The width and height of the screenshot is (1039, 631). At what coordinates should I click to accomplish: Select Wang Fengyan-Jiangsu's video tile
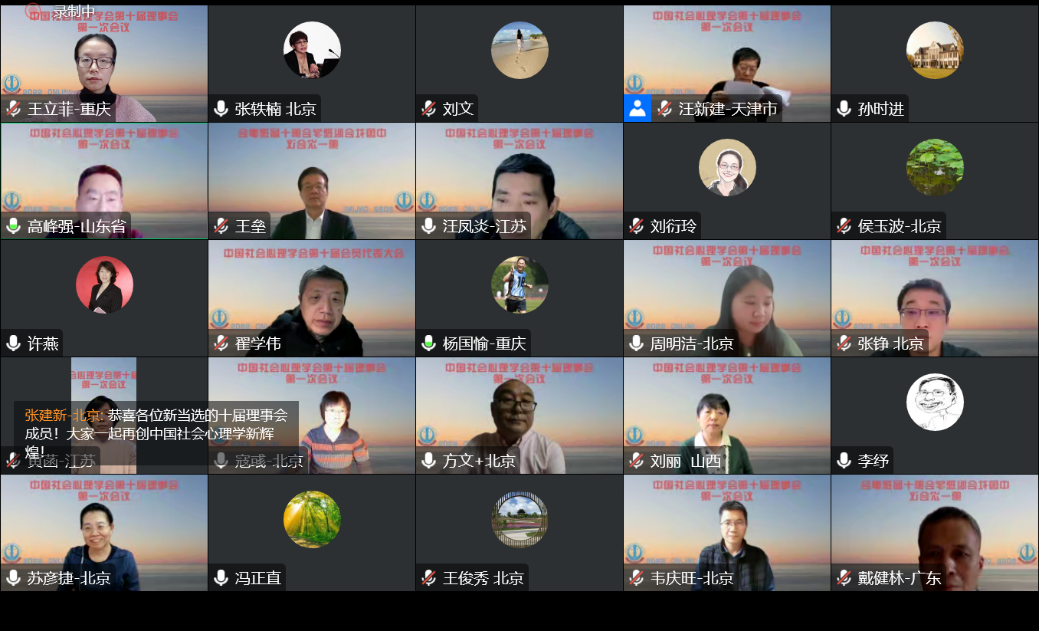click(519, 181)
